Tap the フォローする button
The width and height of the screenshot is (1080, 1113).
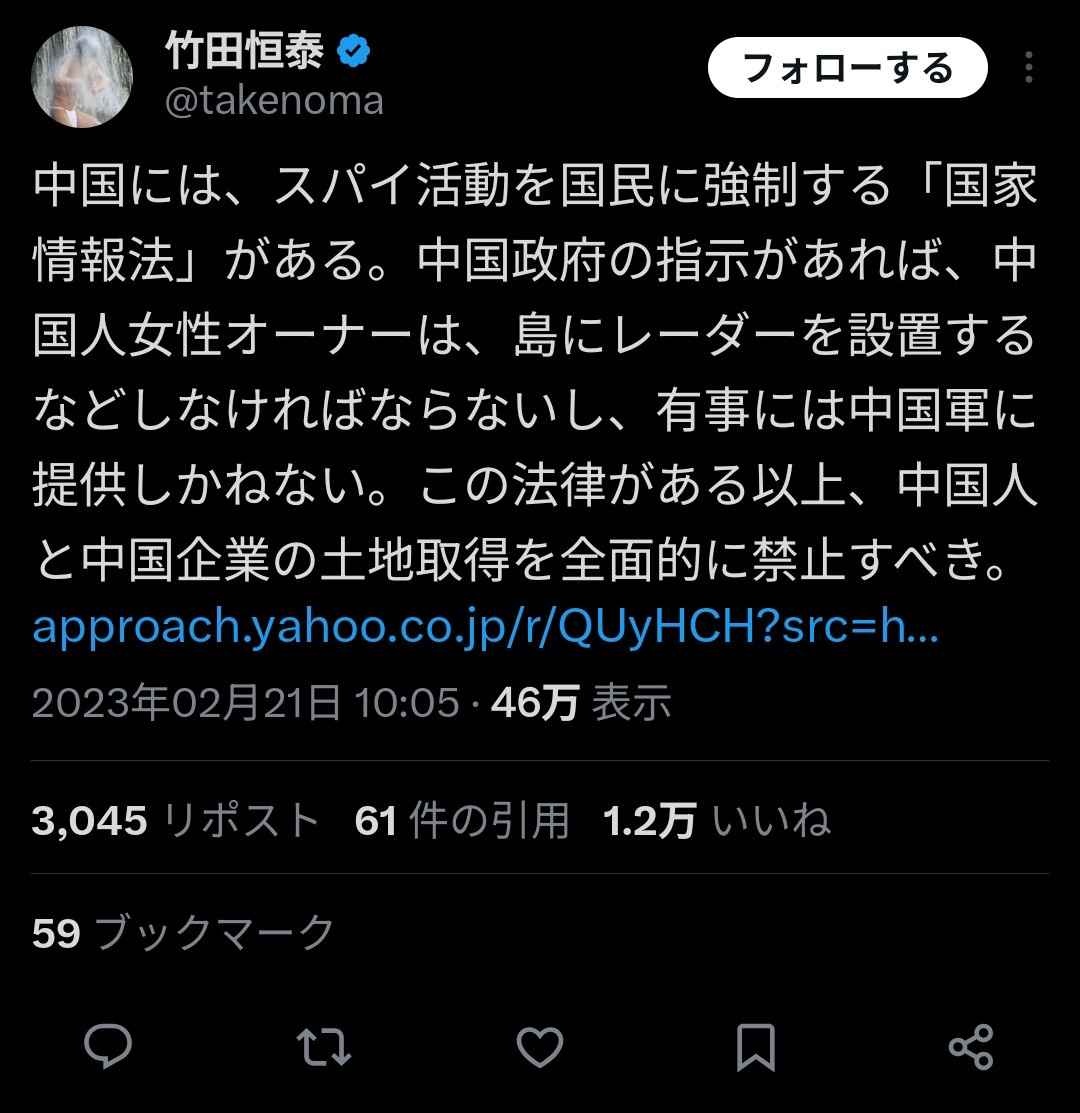tap(847, 69)
